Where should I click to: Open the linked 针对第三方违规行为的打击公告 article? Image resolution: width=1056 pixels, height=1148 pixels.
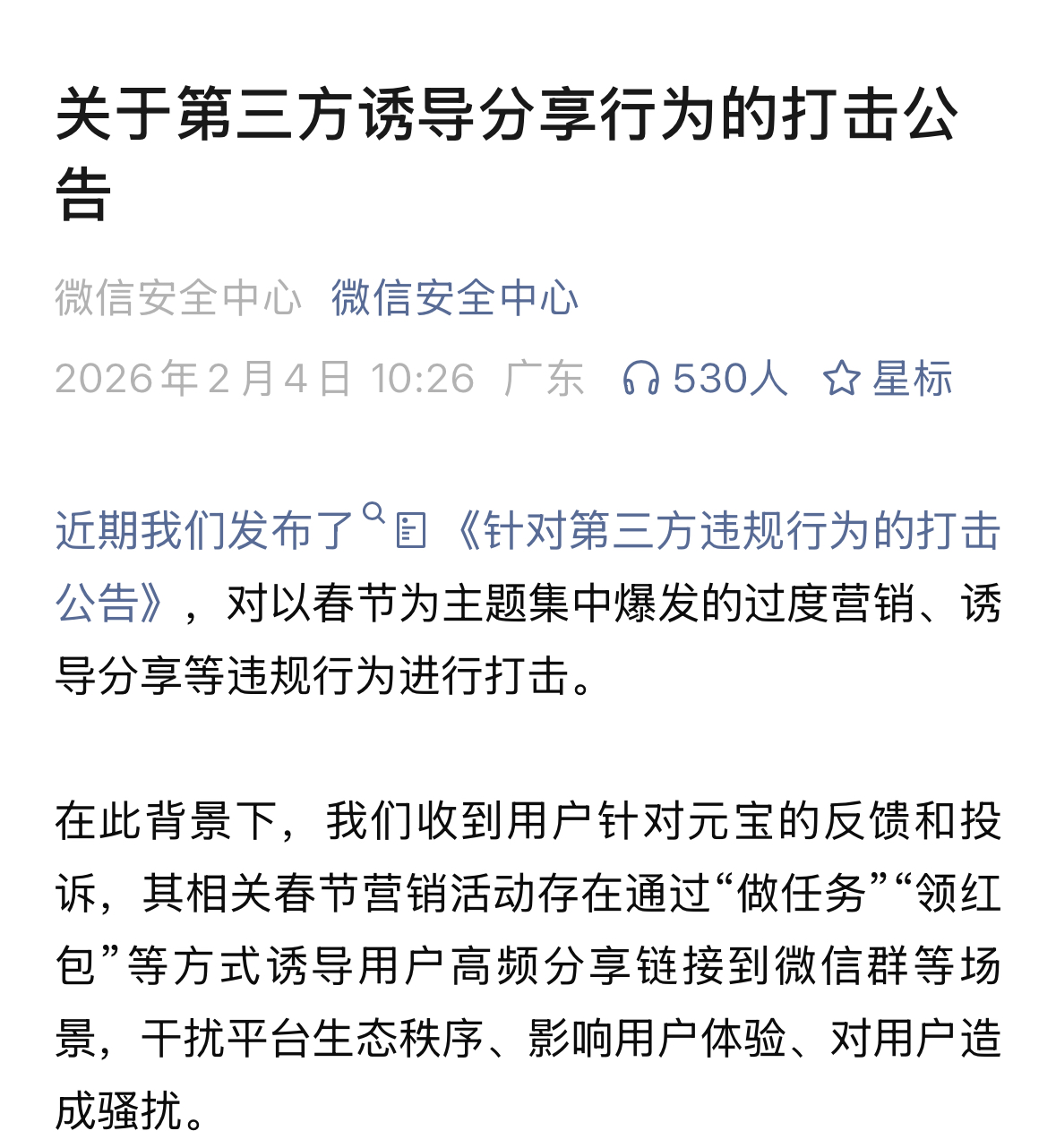coord(725,531)
